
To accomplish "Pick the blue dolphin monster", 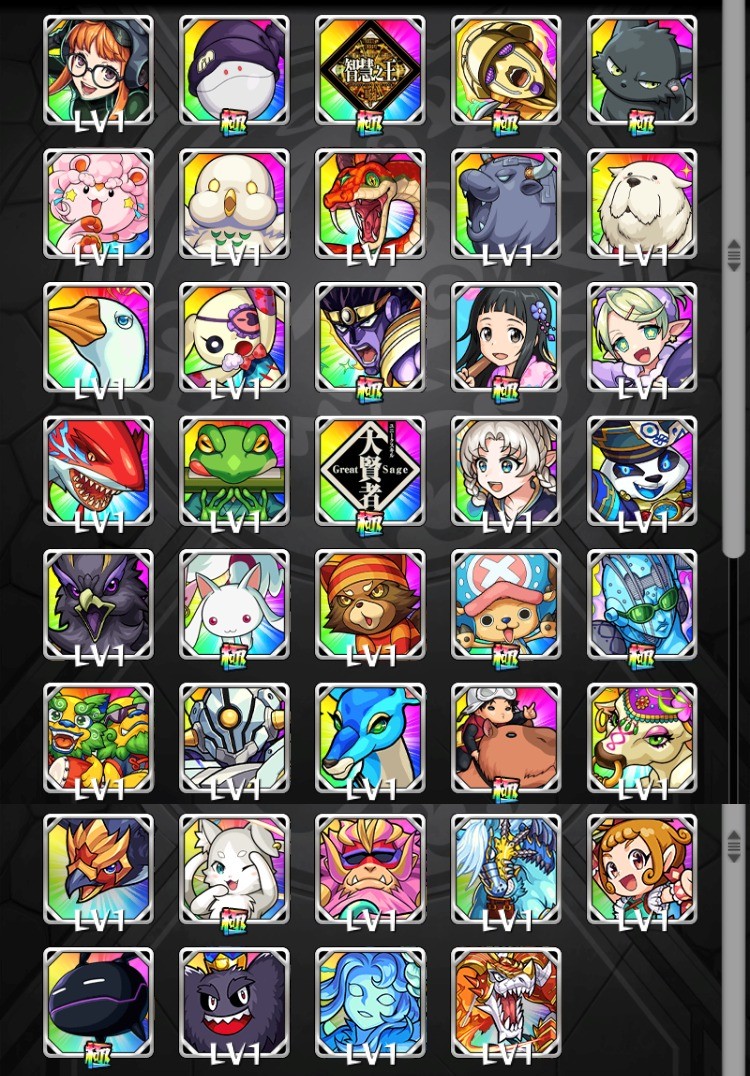I will 370,738.
